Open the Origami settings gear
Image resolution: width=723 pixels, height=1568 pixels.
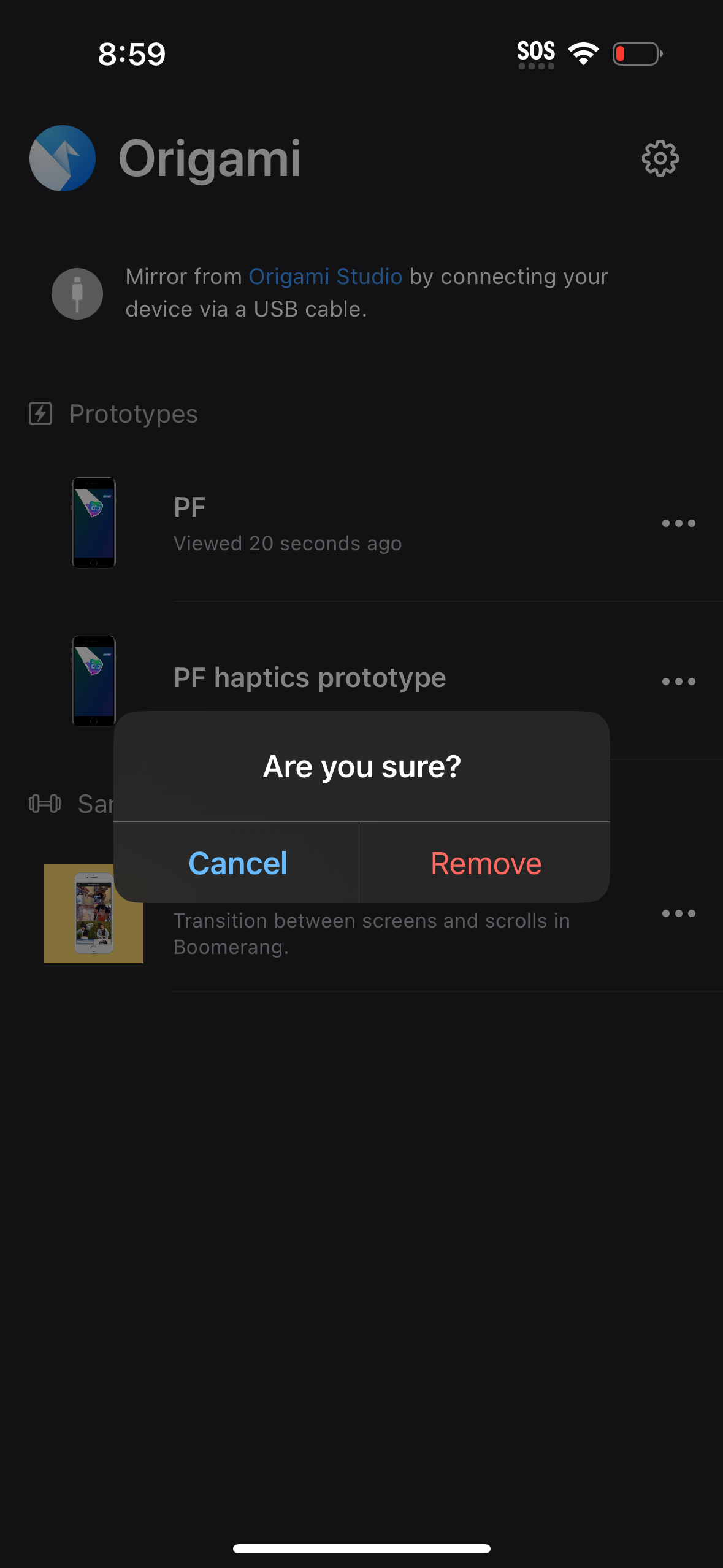click(660, 158)
